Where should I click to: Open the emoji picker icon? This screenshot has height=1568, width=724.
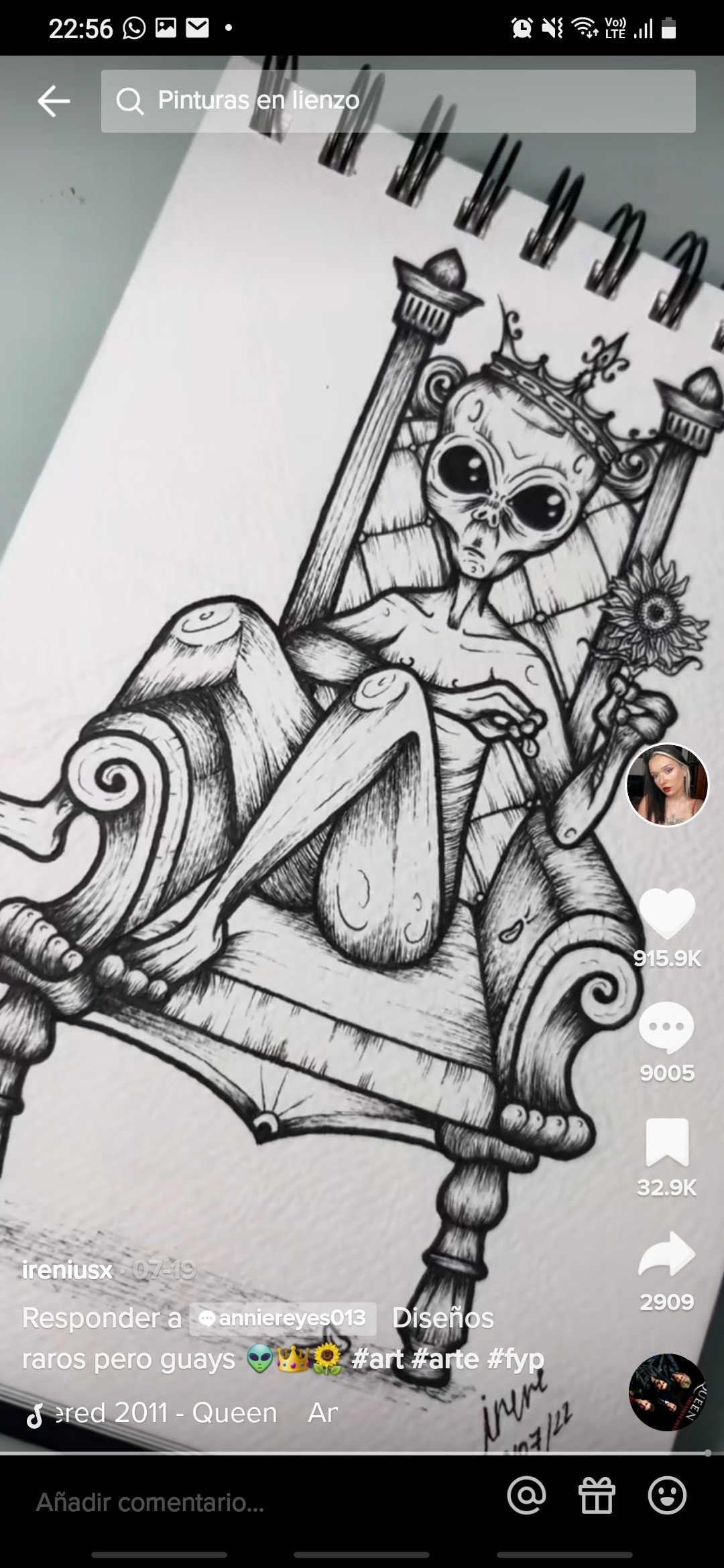tap(667, 1496)
